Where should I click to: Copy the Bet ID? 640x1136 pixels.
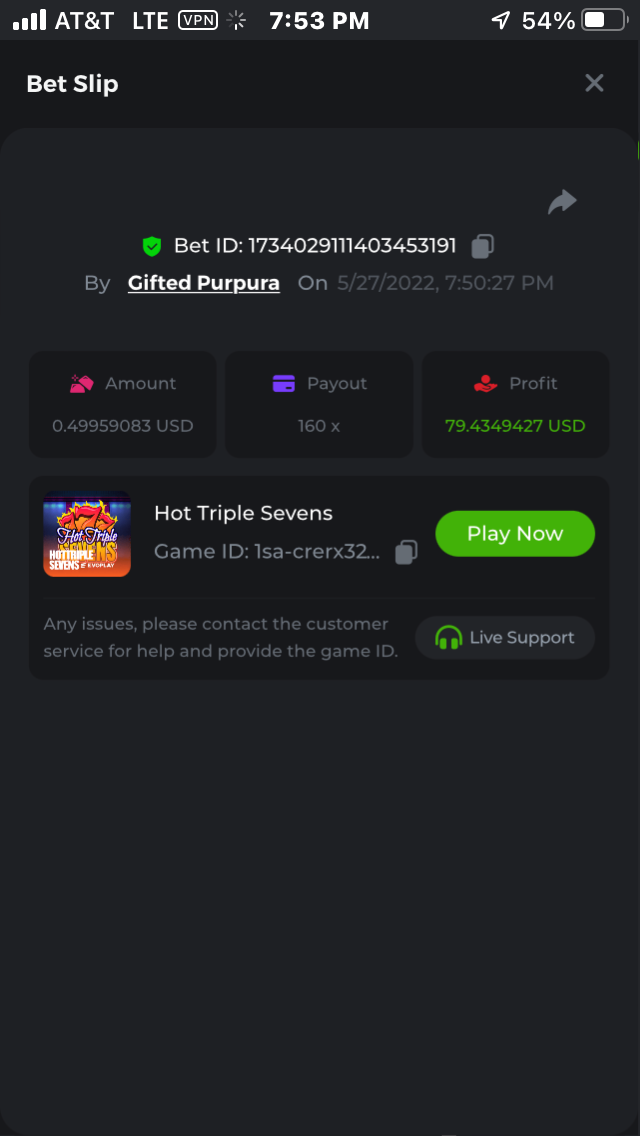pos(483,245)
